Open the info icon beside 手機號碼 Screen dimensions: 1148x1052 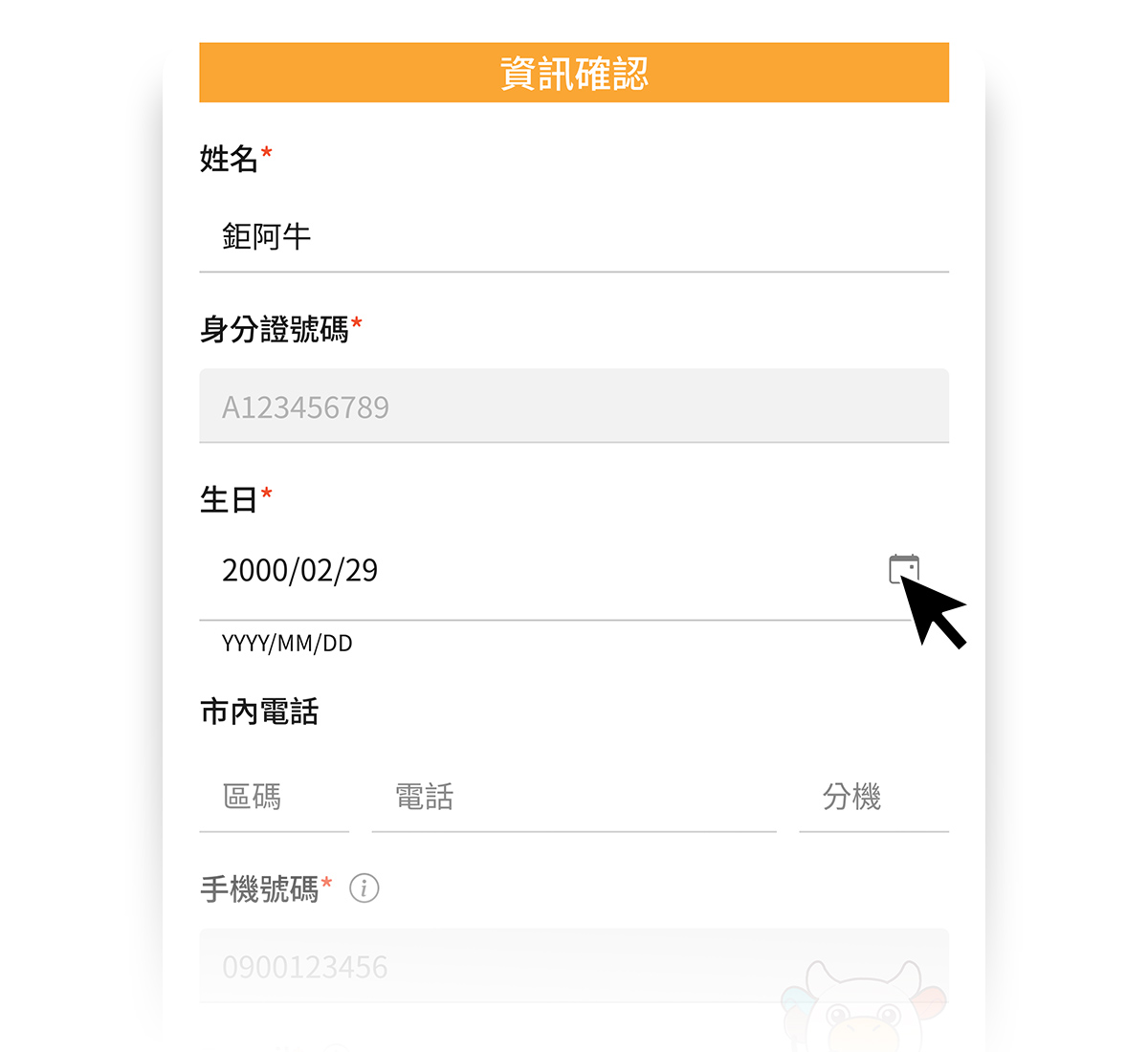point(364,888)
